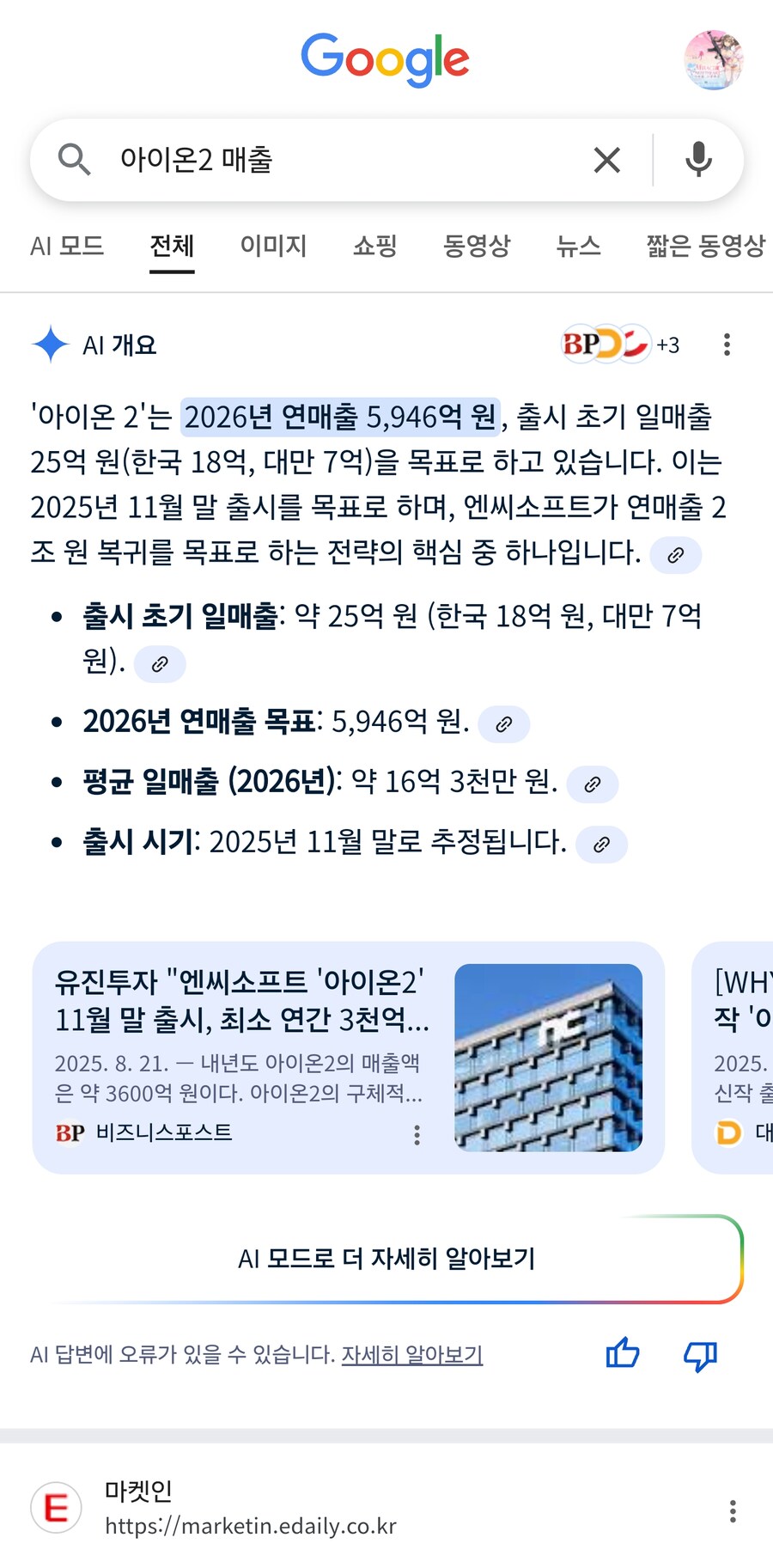The height and width of the screenshot is (1568, 773).
Task: Open options menu on 비즈니스포스트 card
Action: pyautogui.click(x=417, y=1135)
